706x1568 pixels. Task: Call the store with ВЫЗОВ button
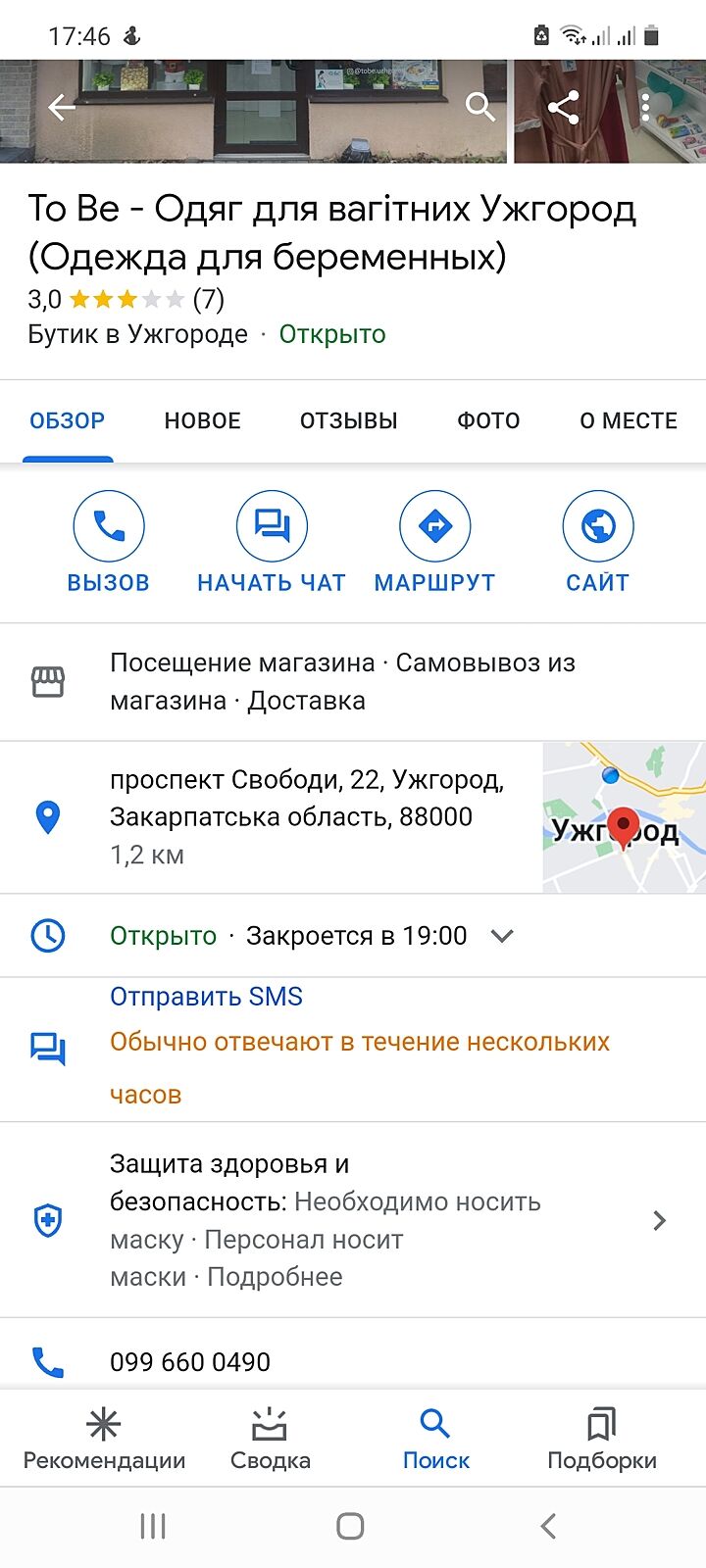(x=109, y=543)
